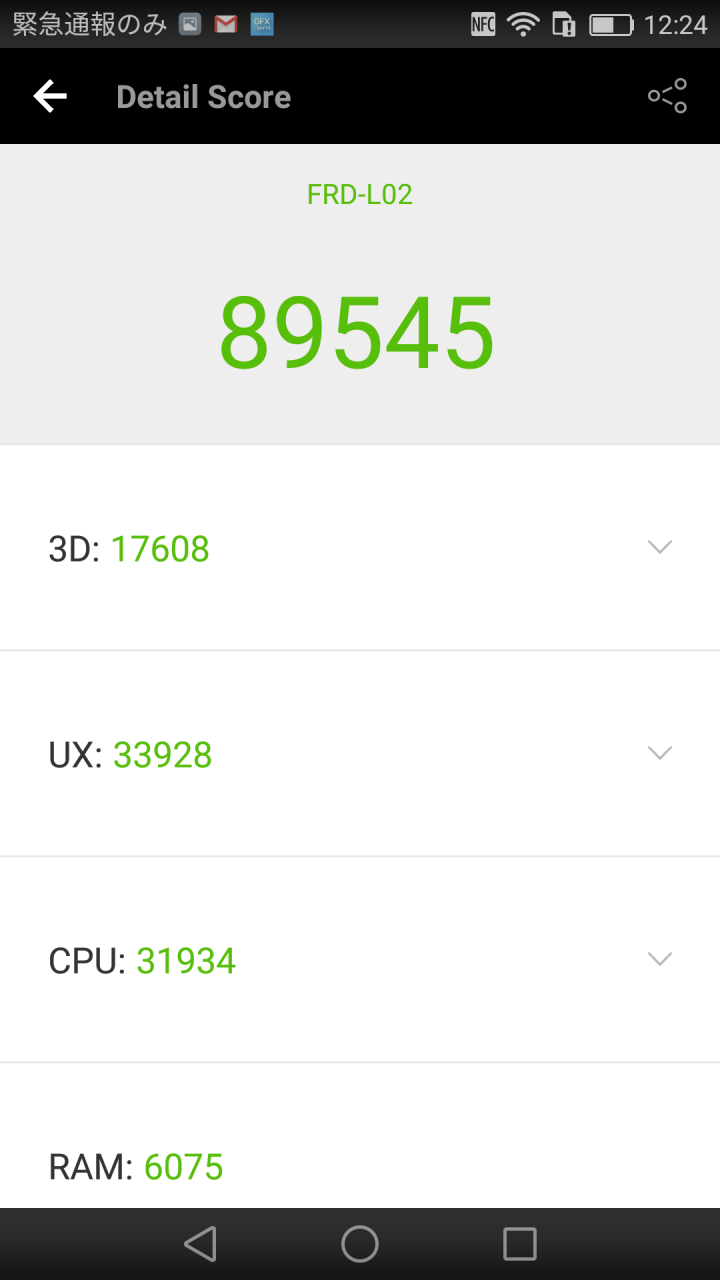Expand the CPU score section

pyautogui.click(x=360, y=960)
